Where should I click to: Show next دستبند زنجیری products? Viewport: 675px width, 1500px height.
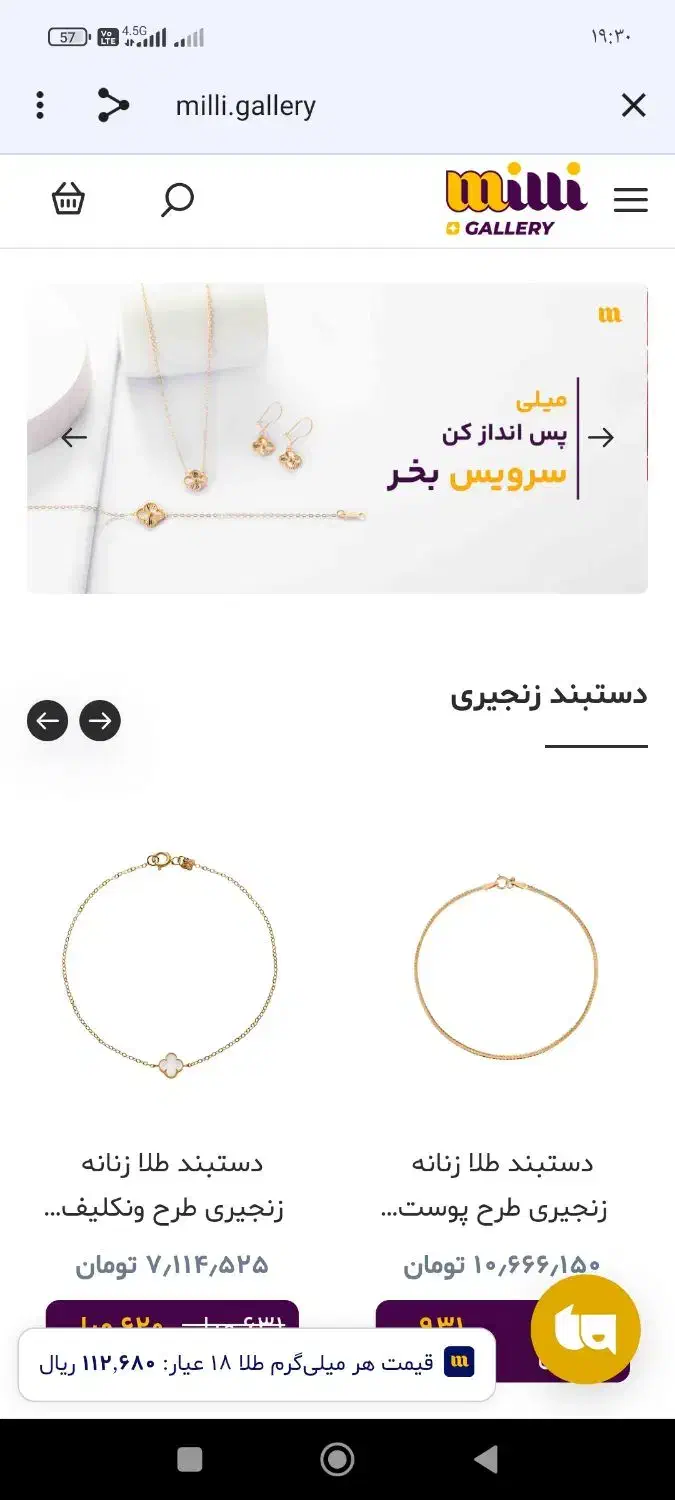click(100, 721)
